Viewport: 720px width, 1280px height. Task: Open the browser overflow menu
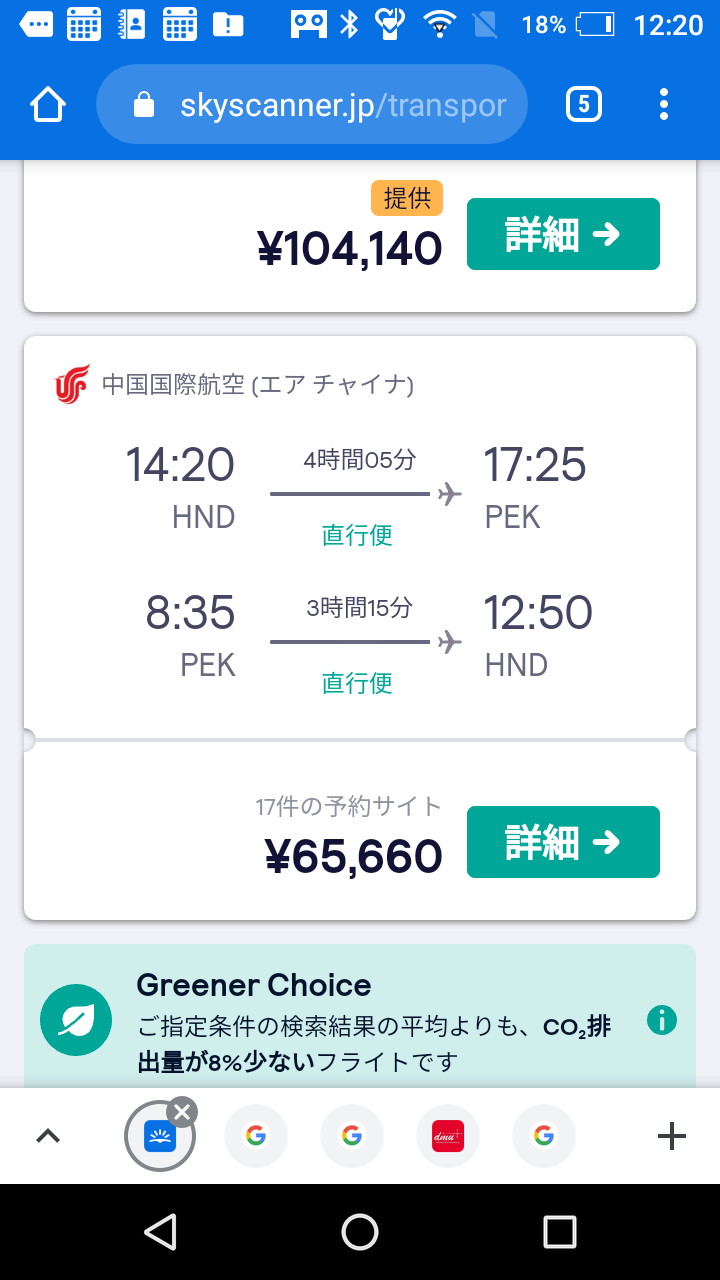(x=664, y=104)
